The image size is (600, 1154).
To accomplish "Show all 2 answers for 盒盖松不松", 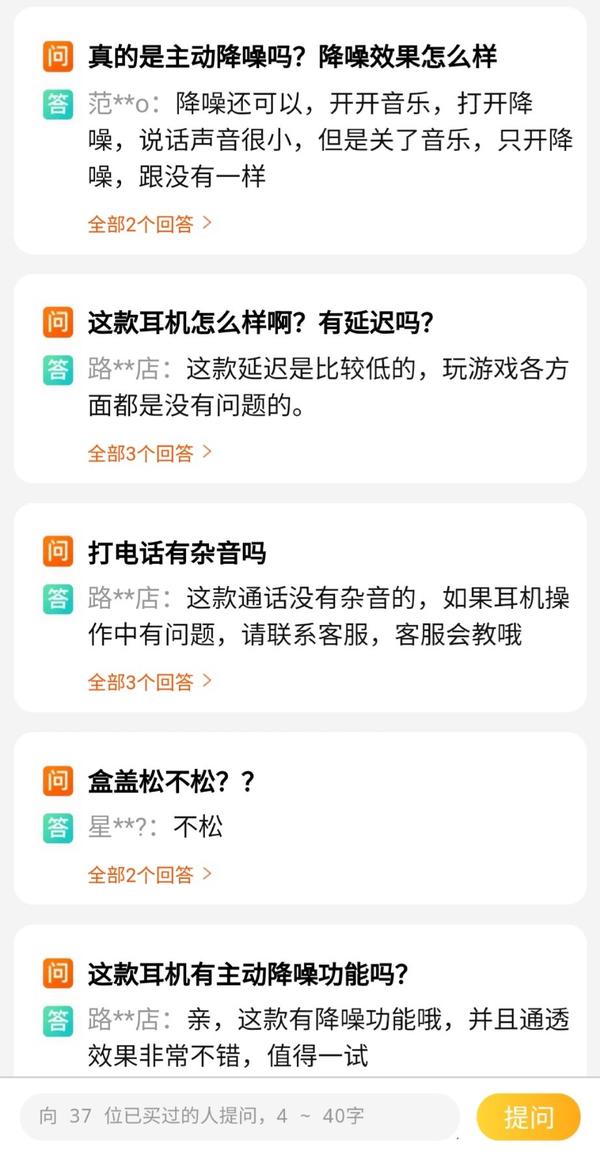I will [150, 875].
